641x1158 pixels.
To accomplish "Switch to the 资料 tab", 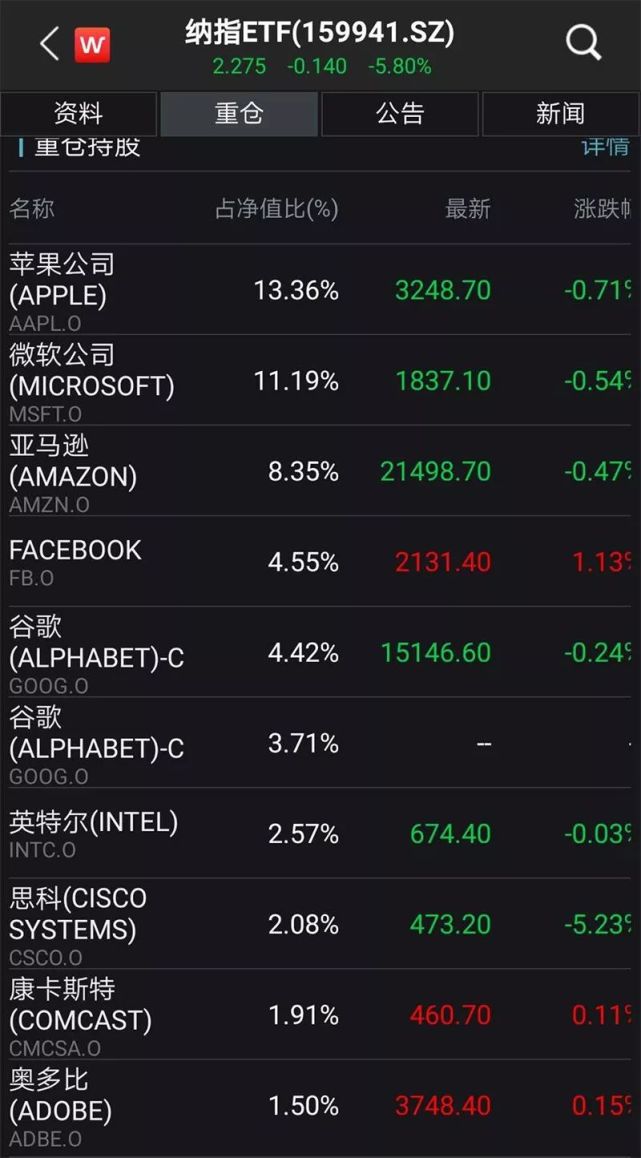I will pyautogui.click(x=79, y=114).
